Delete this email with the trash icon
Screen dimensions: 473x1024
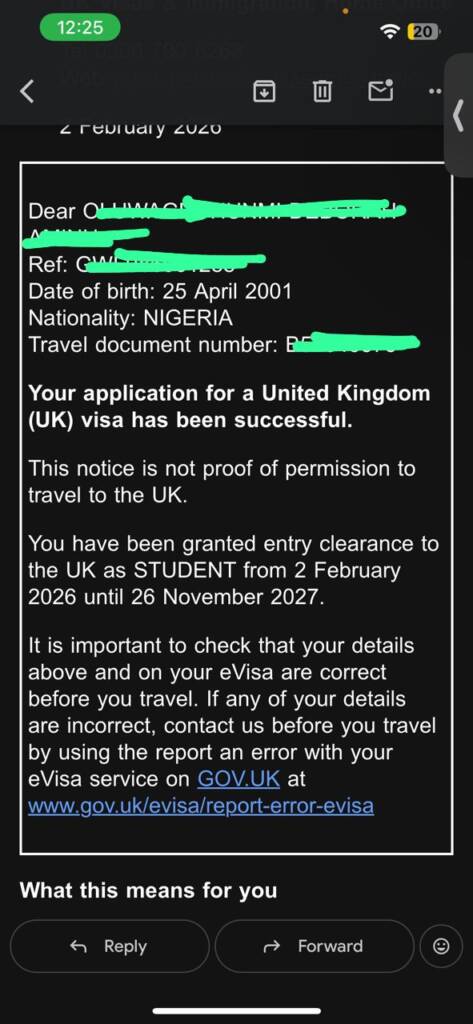[x=322, y=92]
